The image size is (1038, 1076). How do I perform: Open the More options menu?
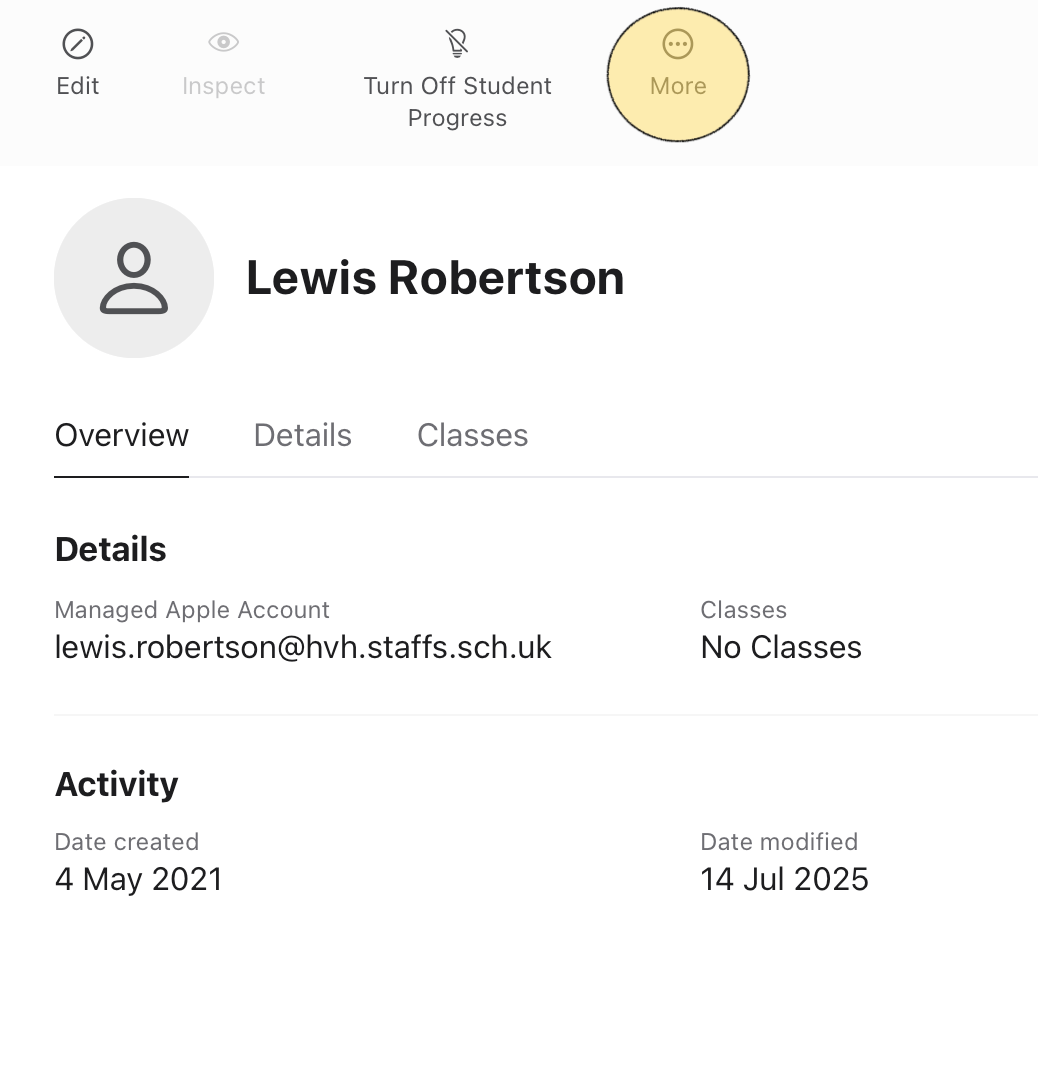(678, 64)
